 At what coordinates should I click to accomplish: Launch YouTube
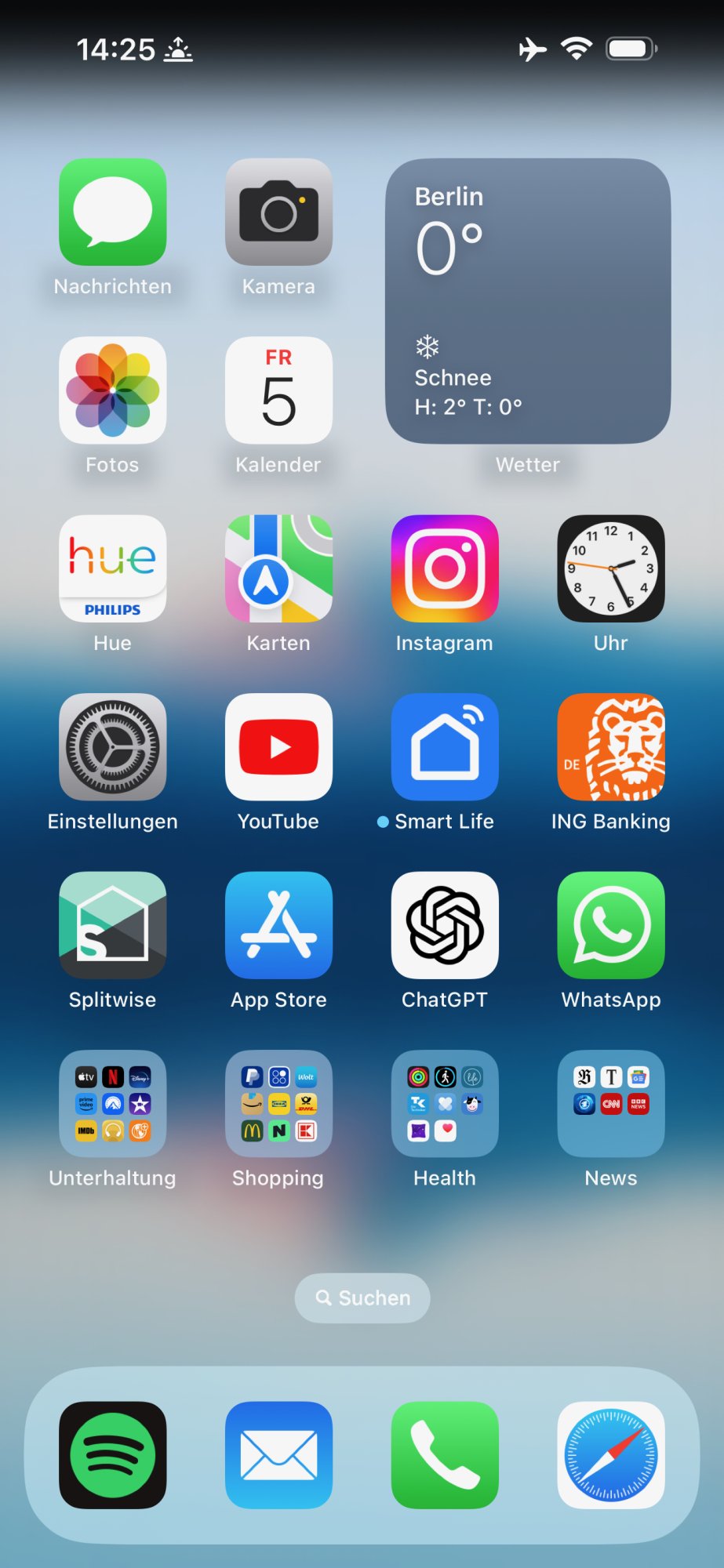[278, 746]
